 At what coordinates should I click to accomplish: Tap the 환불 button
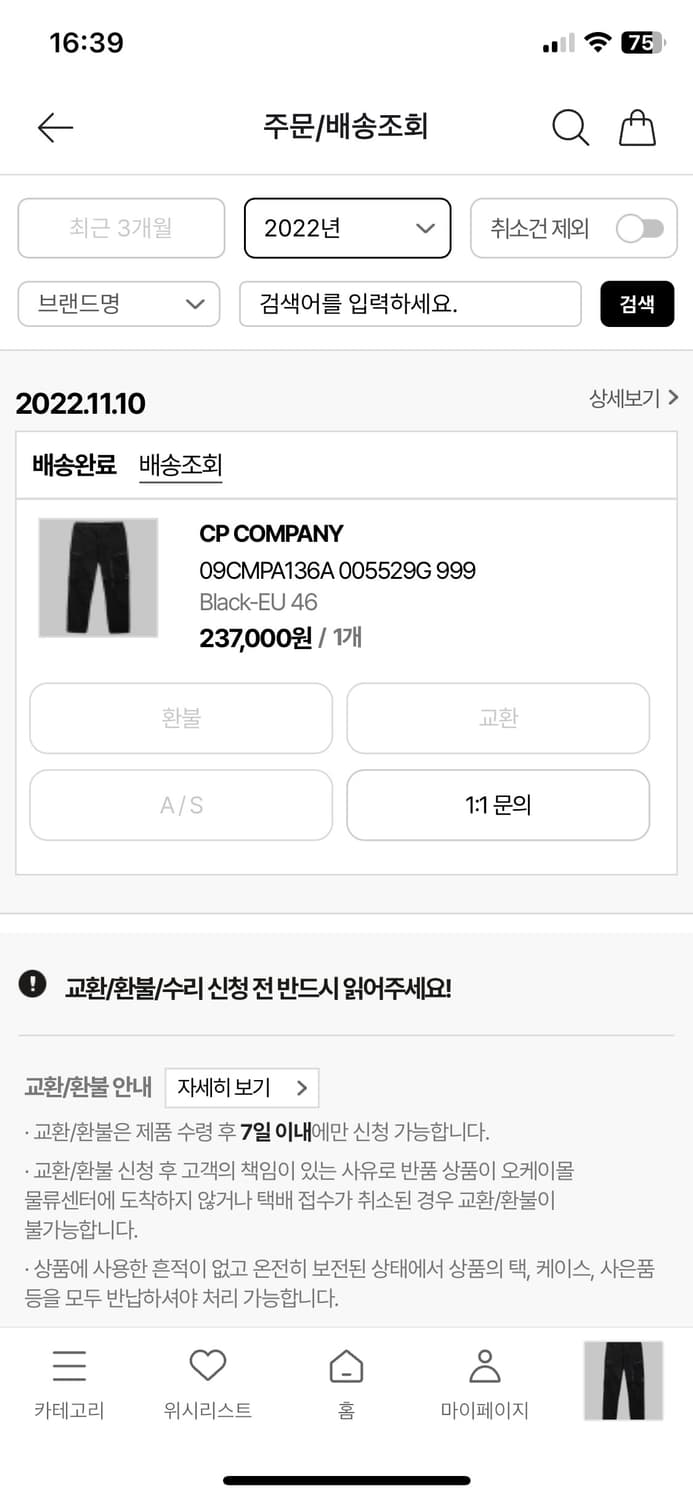tap(181, 718)
